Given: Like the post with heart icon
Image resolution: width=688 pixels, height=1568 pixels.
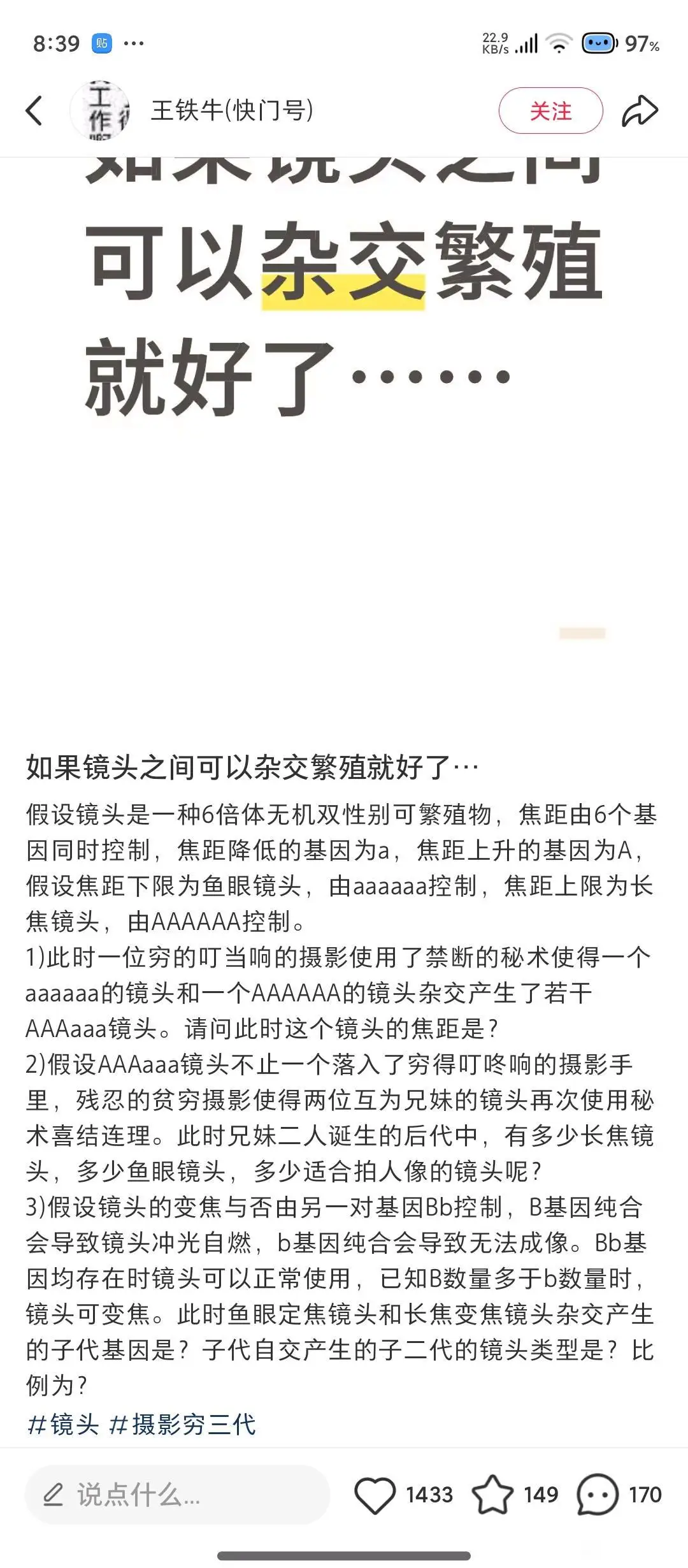Looking at the screenshot, I should [375, 1495].
